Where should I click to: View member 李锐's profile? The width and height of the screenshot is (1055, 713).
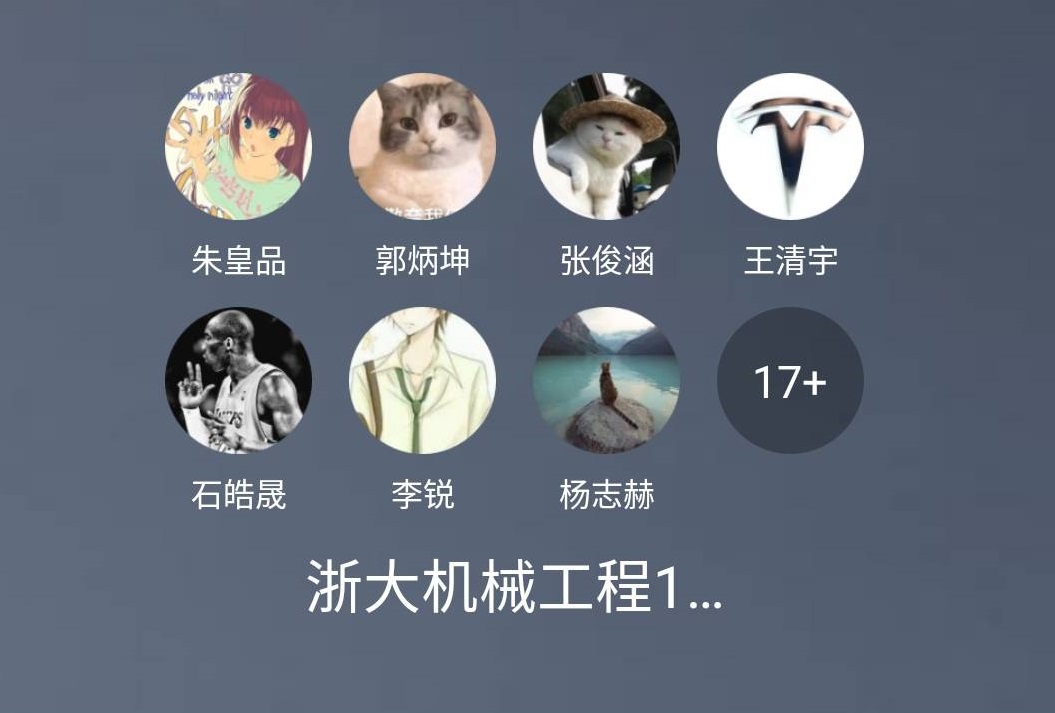pyautogui.click(x=422, y=380)
